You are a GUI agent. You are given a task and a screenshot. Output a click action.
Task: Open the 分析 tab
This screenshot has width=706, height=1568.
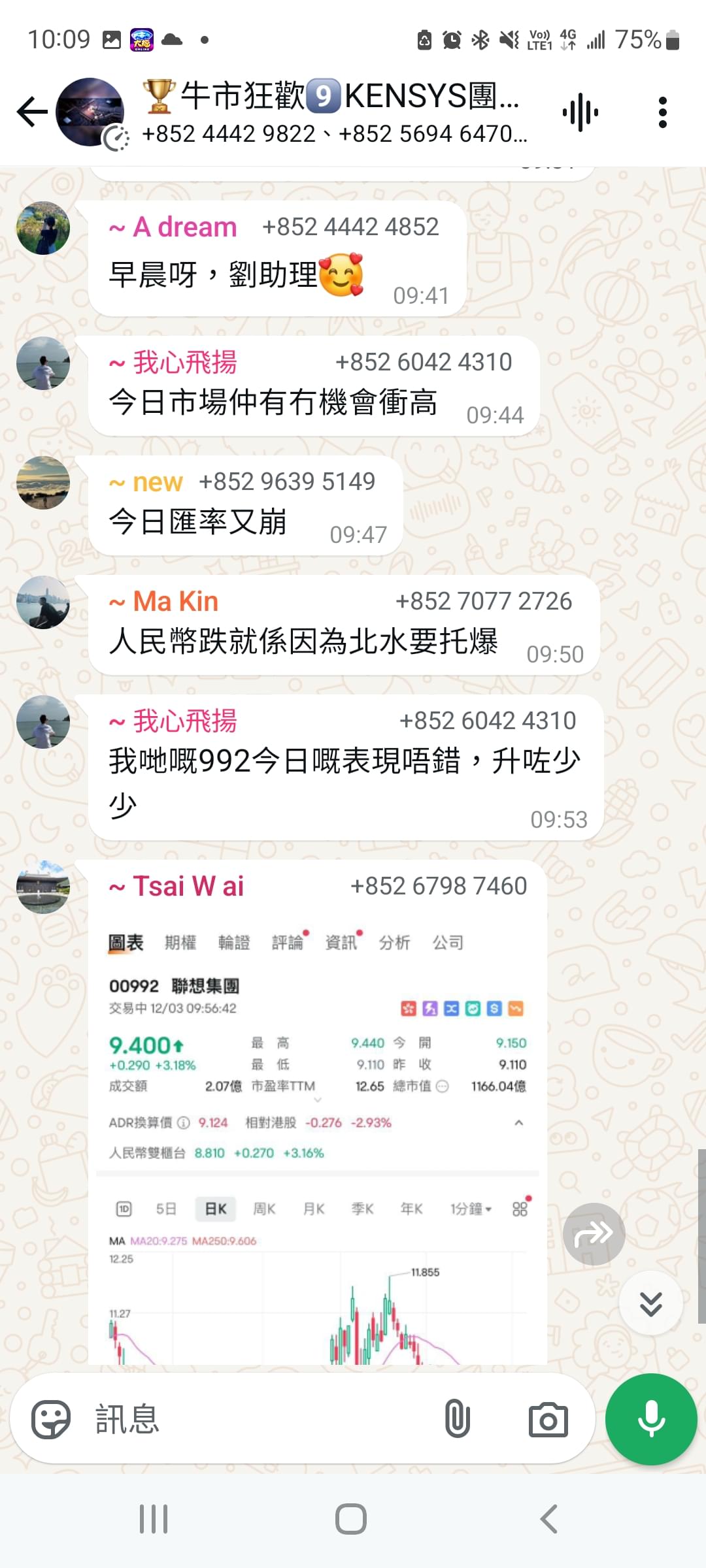coord(394,941)
